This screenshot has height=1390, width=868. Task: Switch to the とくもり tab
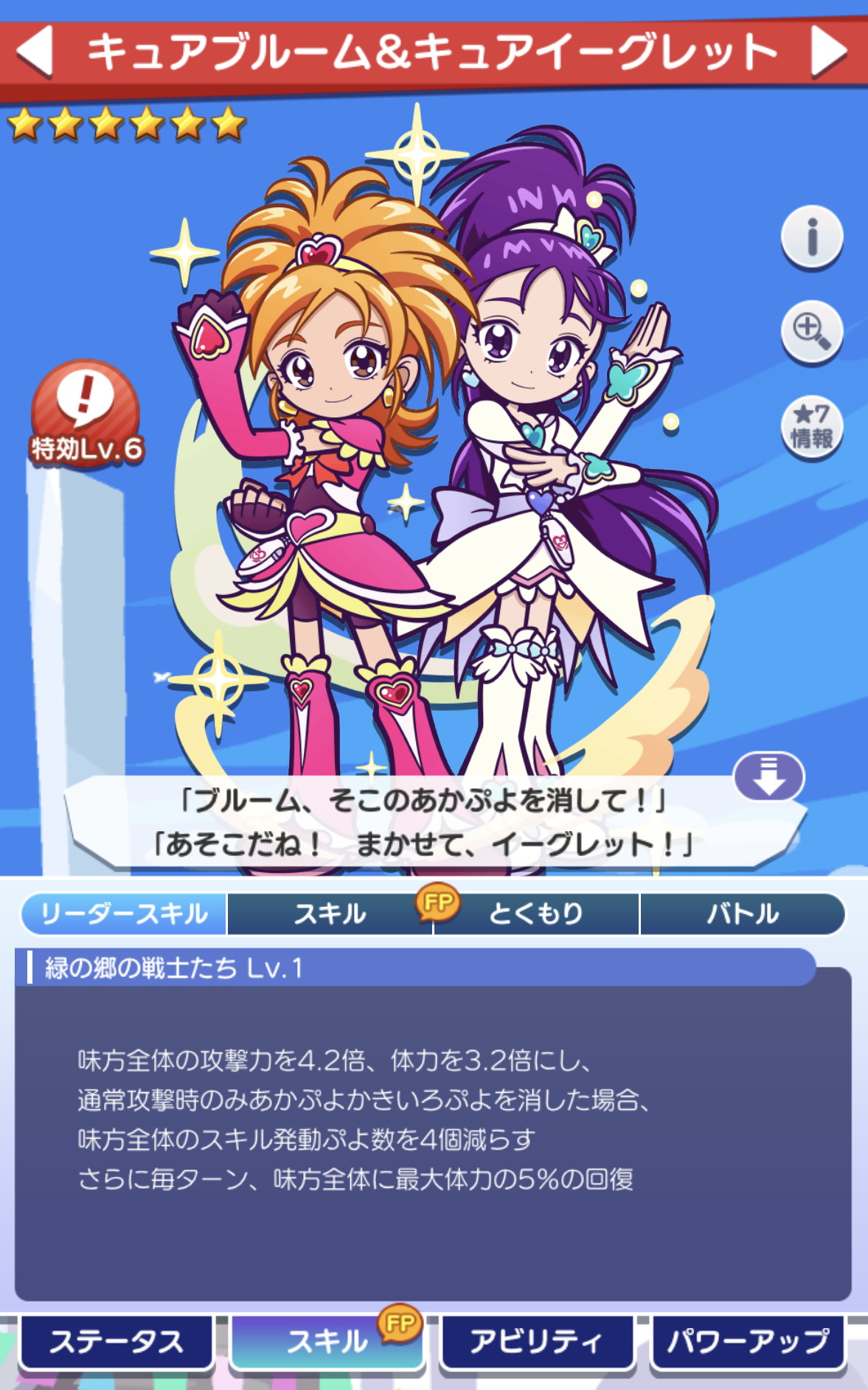pyautogui.click(x=536, y=914)
